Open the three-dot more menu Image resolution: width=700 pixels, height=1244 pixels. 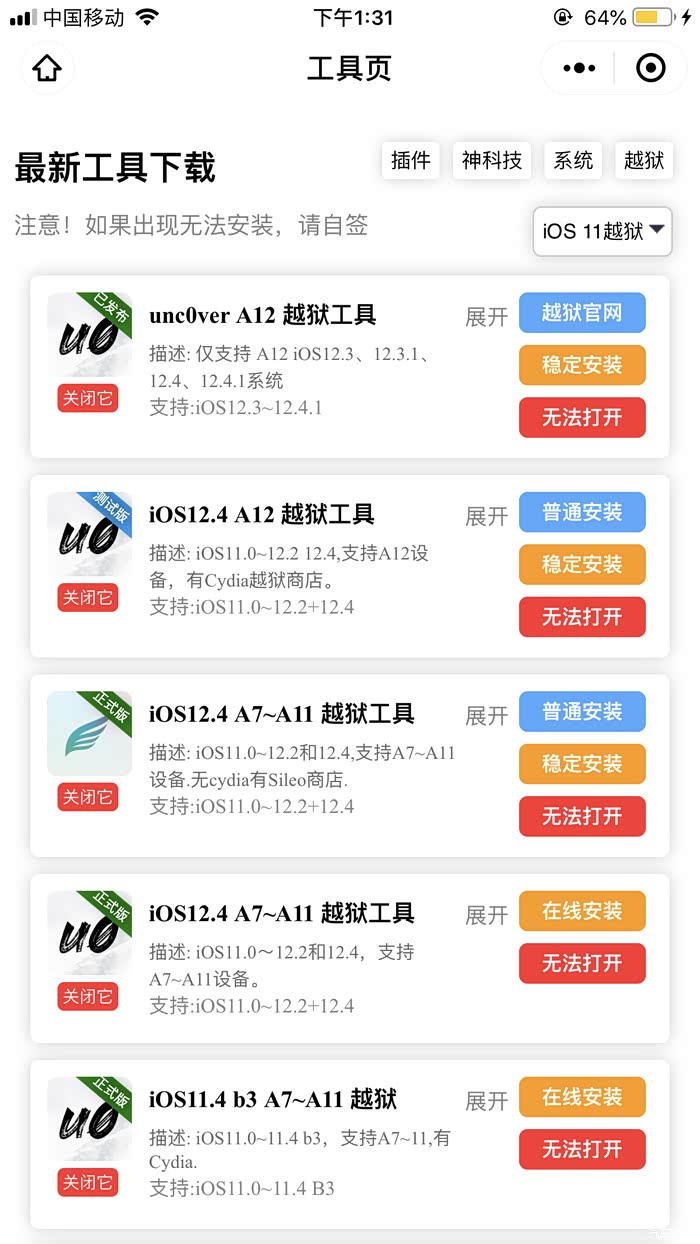[x=579, y=68]
